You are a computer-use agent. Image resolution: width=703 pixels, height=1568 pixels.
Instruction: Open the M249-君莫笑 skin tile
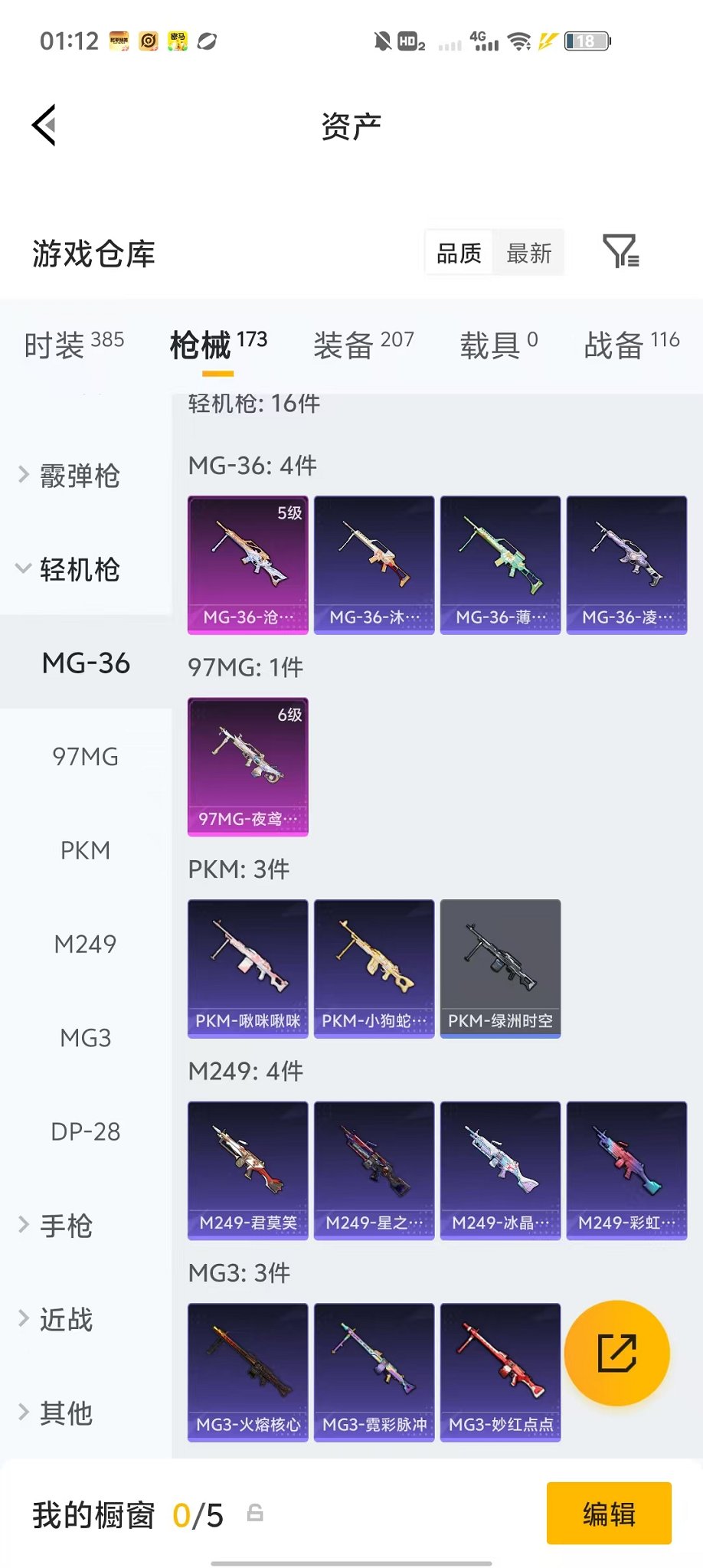[x=248, y=1170]
